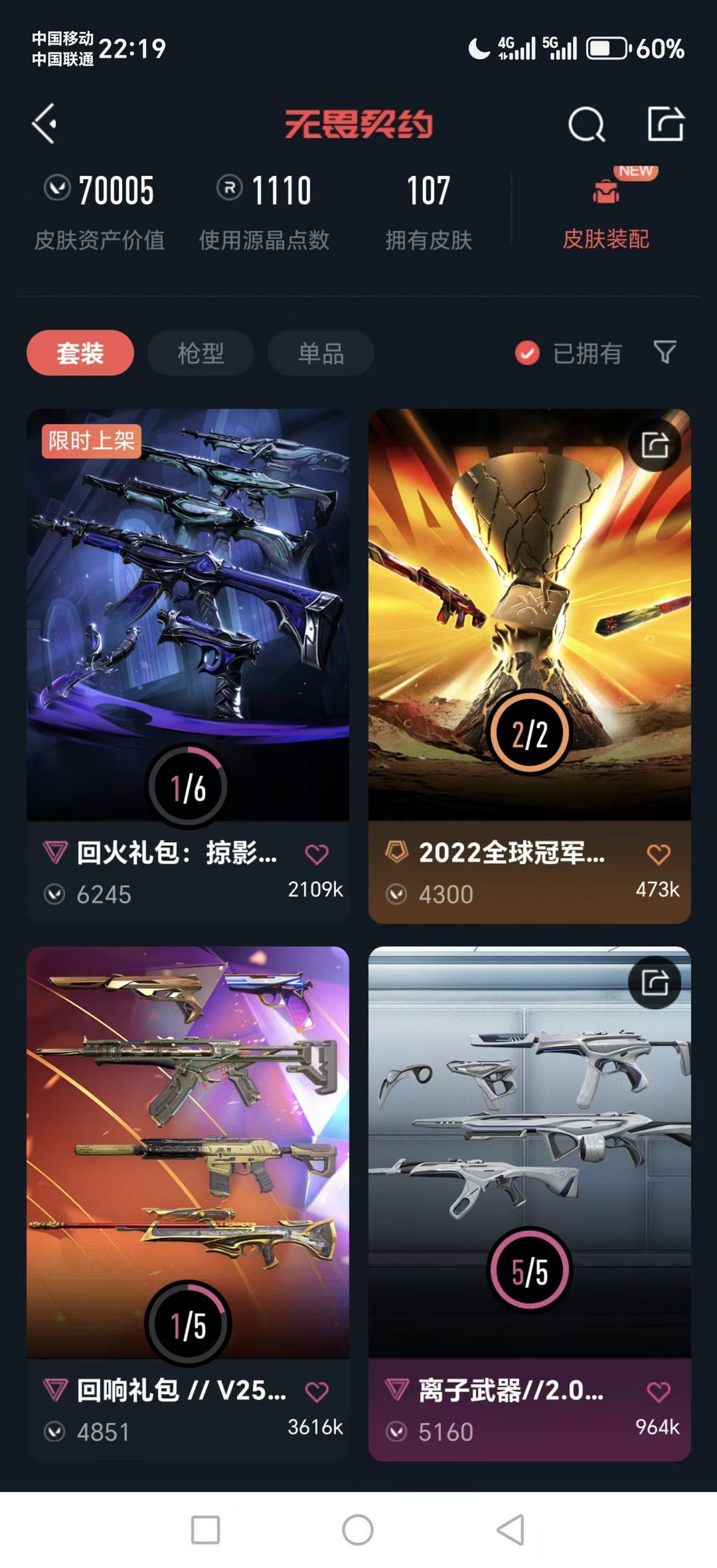Uncheck the 已拥有 owned filter checkbox
717x1568 pixels.
coord(526,354)
